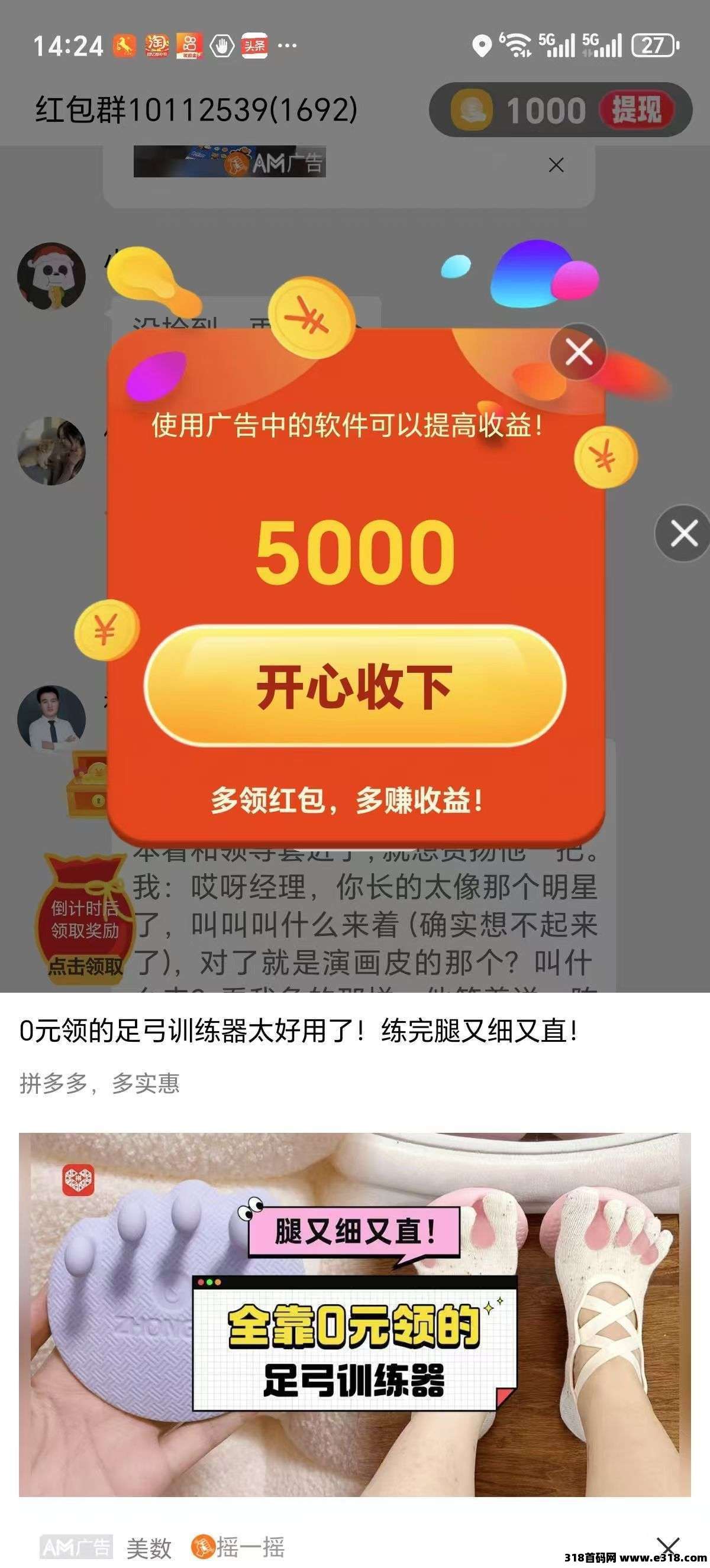Open the 头条 Toutiao icon in status bar
Image resolution: width=710 pixels, height=1568 pixels.
point(256,44)
